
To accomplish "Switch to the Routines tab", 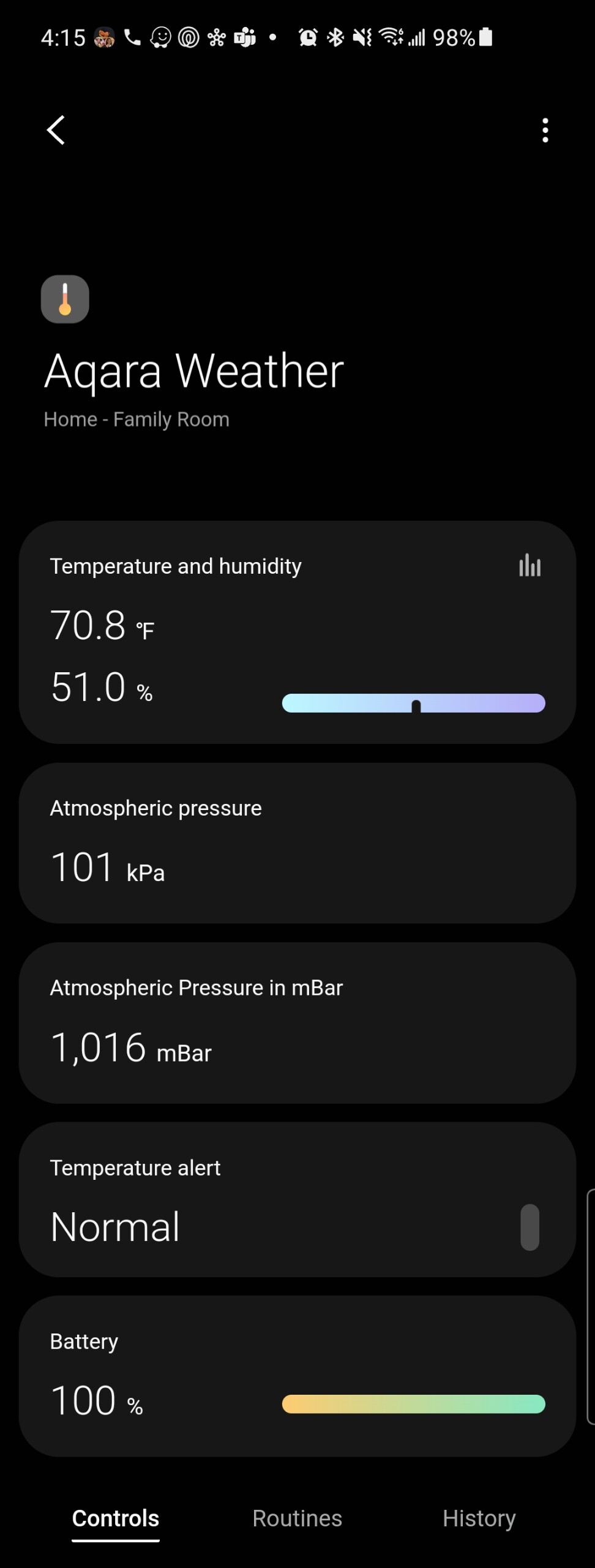I will [297, 1518].
